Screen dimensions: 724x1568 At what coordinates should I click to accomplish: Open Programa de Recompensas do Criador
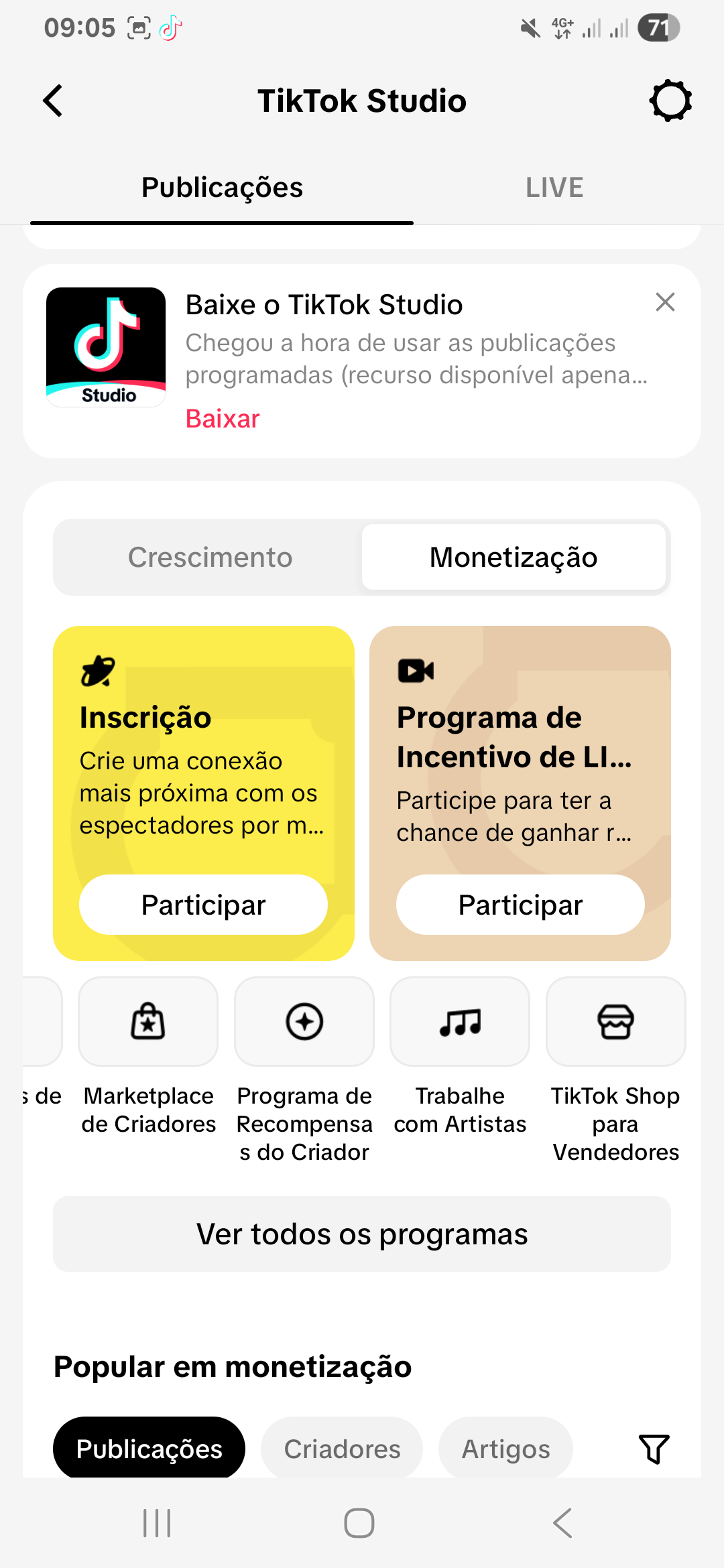click(x=304, y=1023)
